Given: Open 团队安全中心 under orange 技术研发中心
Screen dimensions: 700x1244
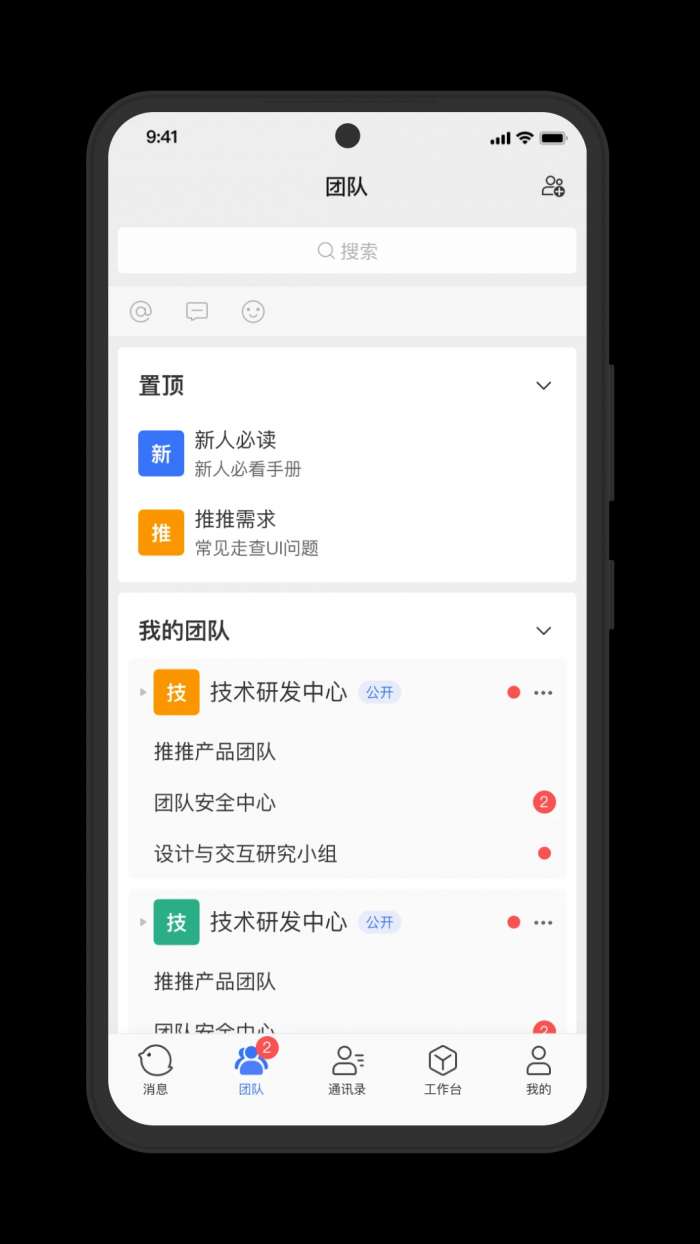Looking at the screenshot, I should coord(215,803).
